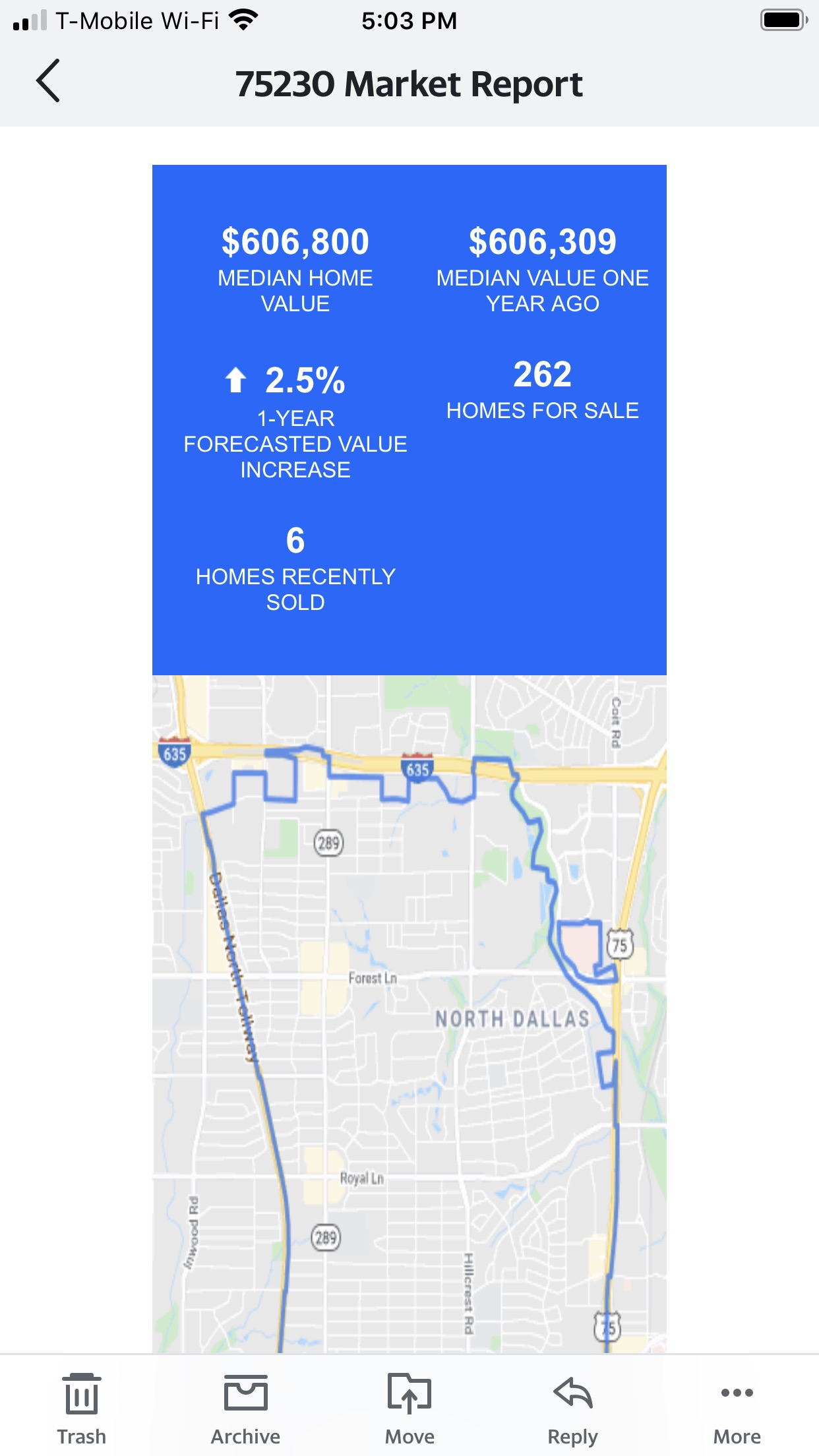819x1456 pixels.
Task: Move this email to Trash
Action: click(82, 1407)
